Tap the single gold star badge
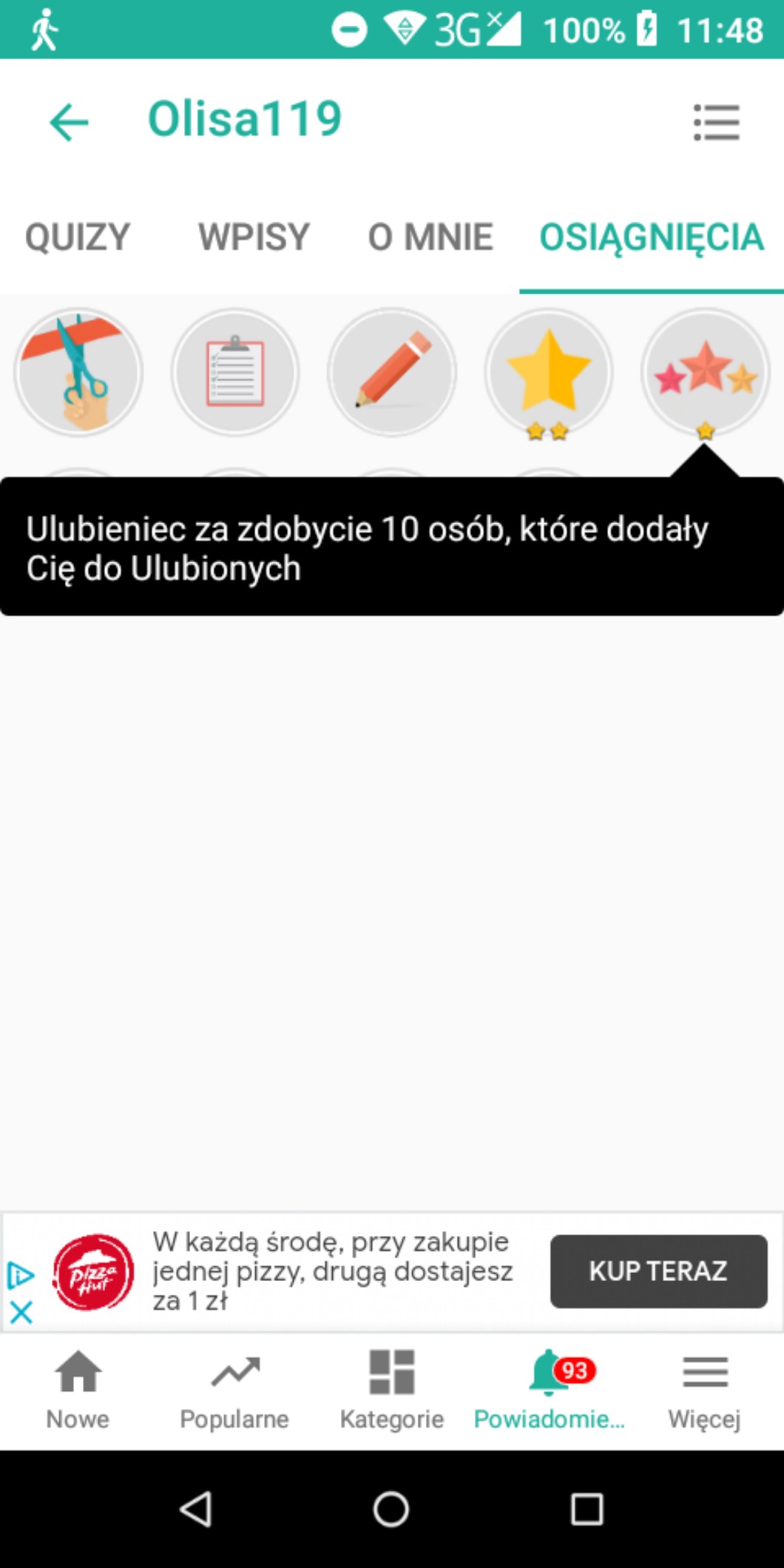 coord(549,372)
